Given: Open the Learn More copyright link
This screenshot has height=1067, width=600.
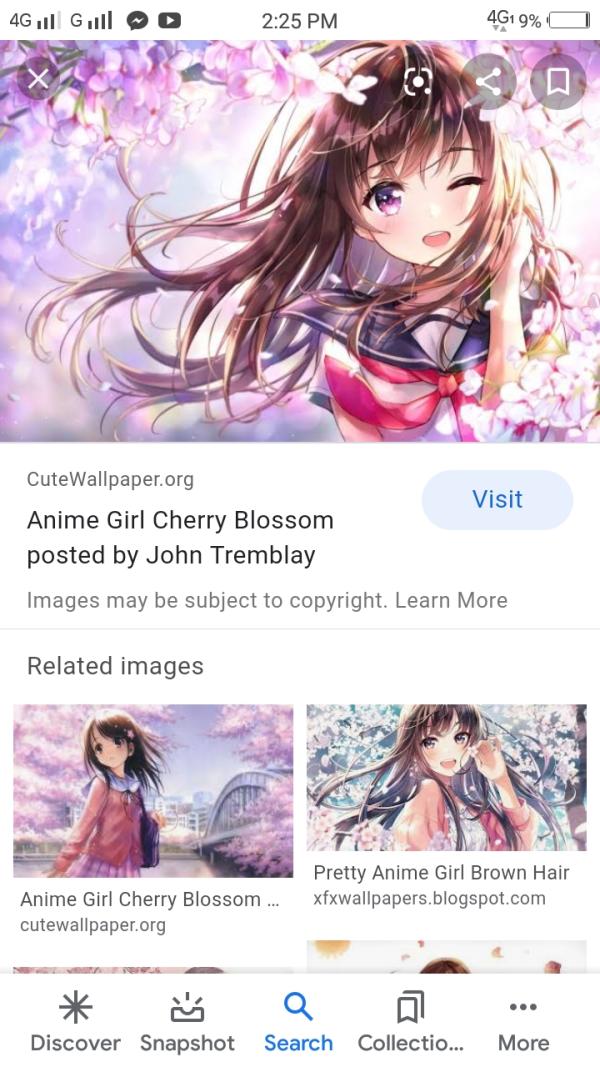Looking at the screenshot, I should (x=451, y=601).
